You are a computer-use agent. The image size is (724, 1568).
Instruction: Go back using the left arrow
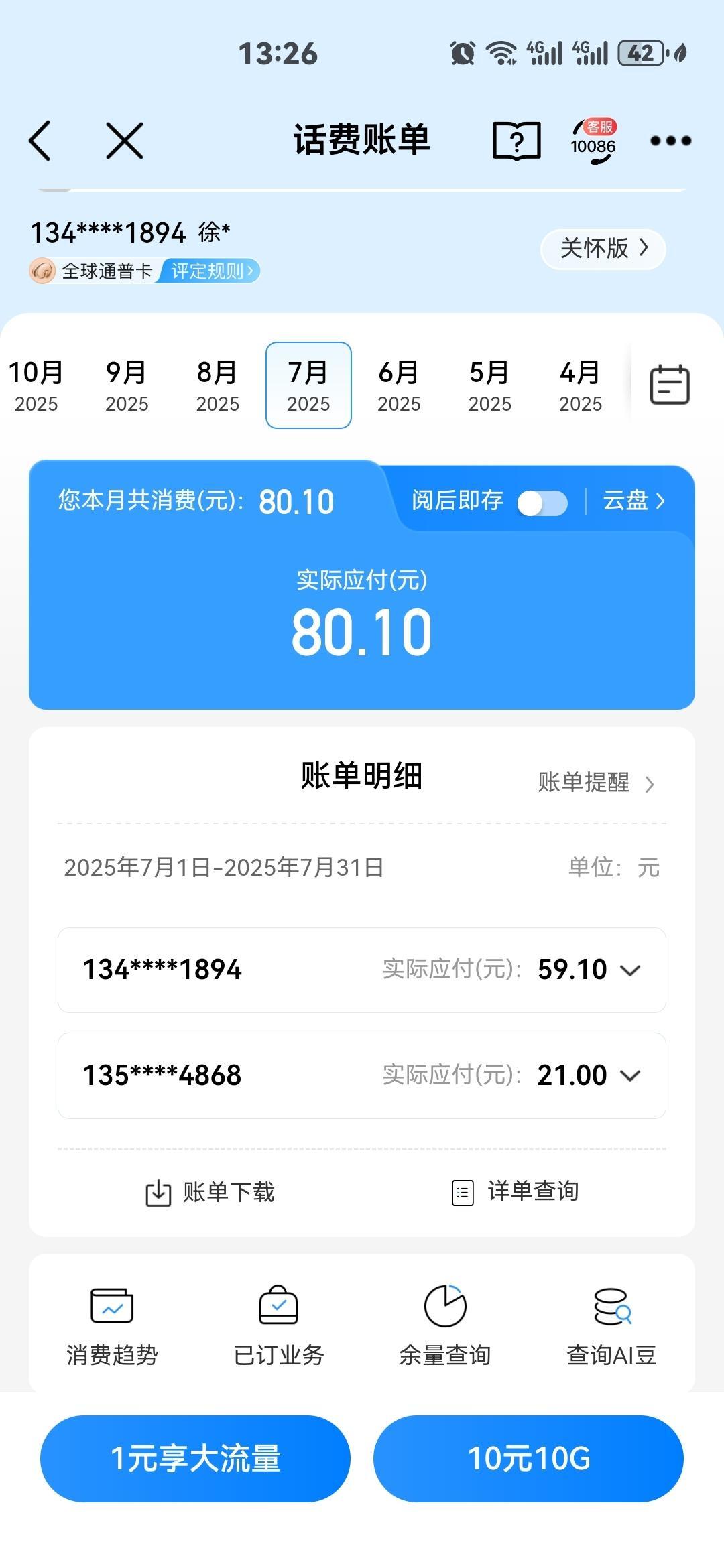40,141
